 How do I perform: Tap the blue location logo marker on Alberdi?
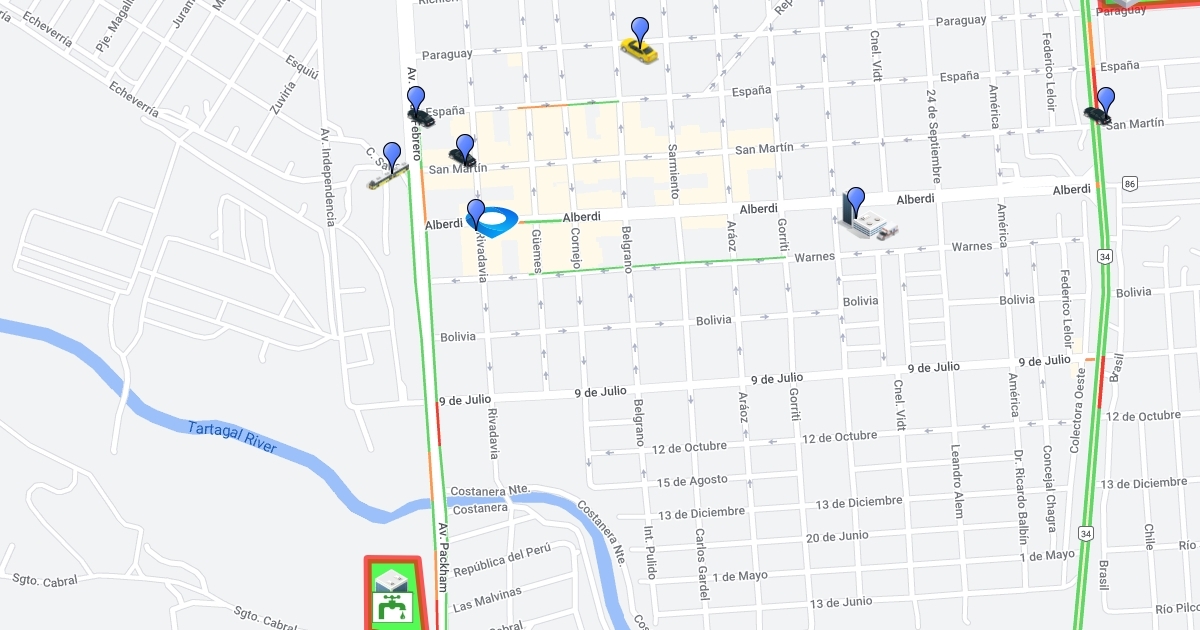tap(492, 221)
